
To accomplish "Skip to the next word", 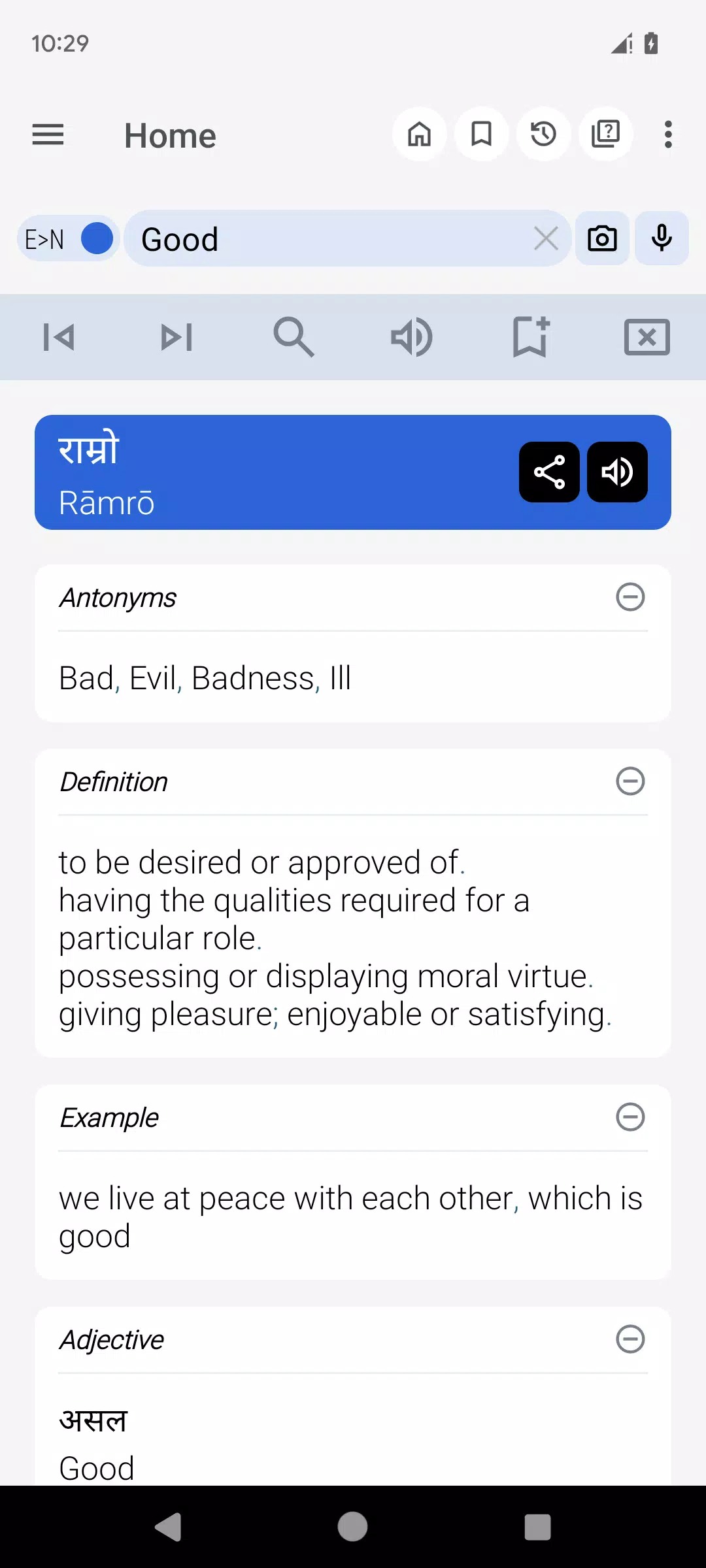I will (x=176, y=337).
